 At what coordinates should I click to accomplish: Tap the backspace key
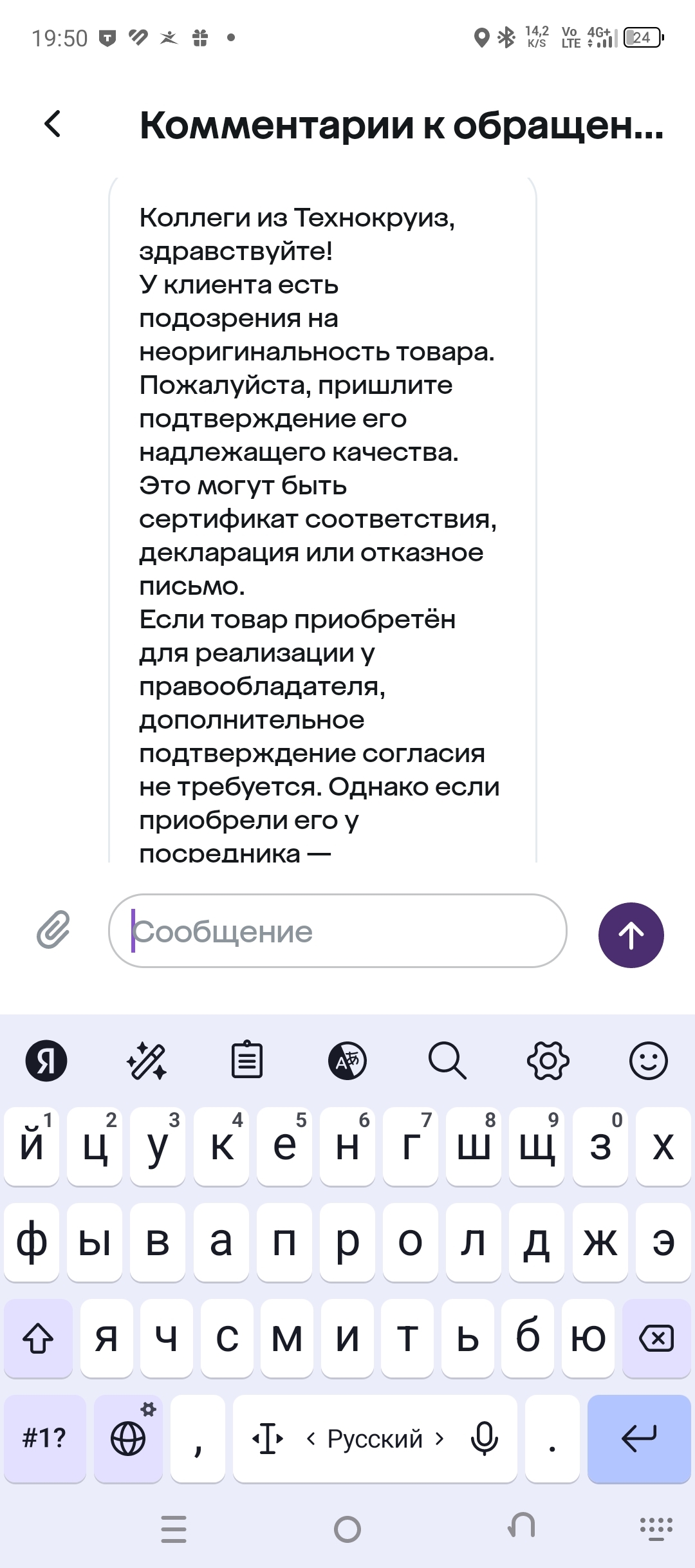656,1339
